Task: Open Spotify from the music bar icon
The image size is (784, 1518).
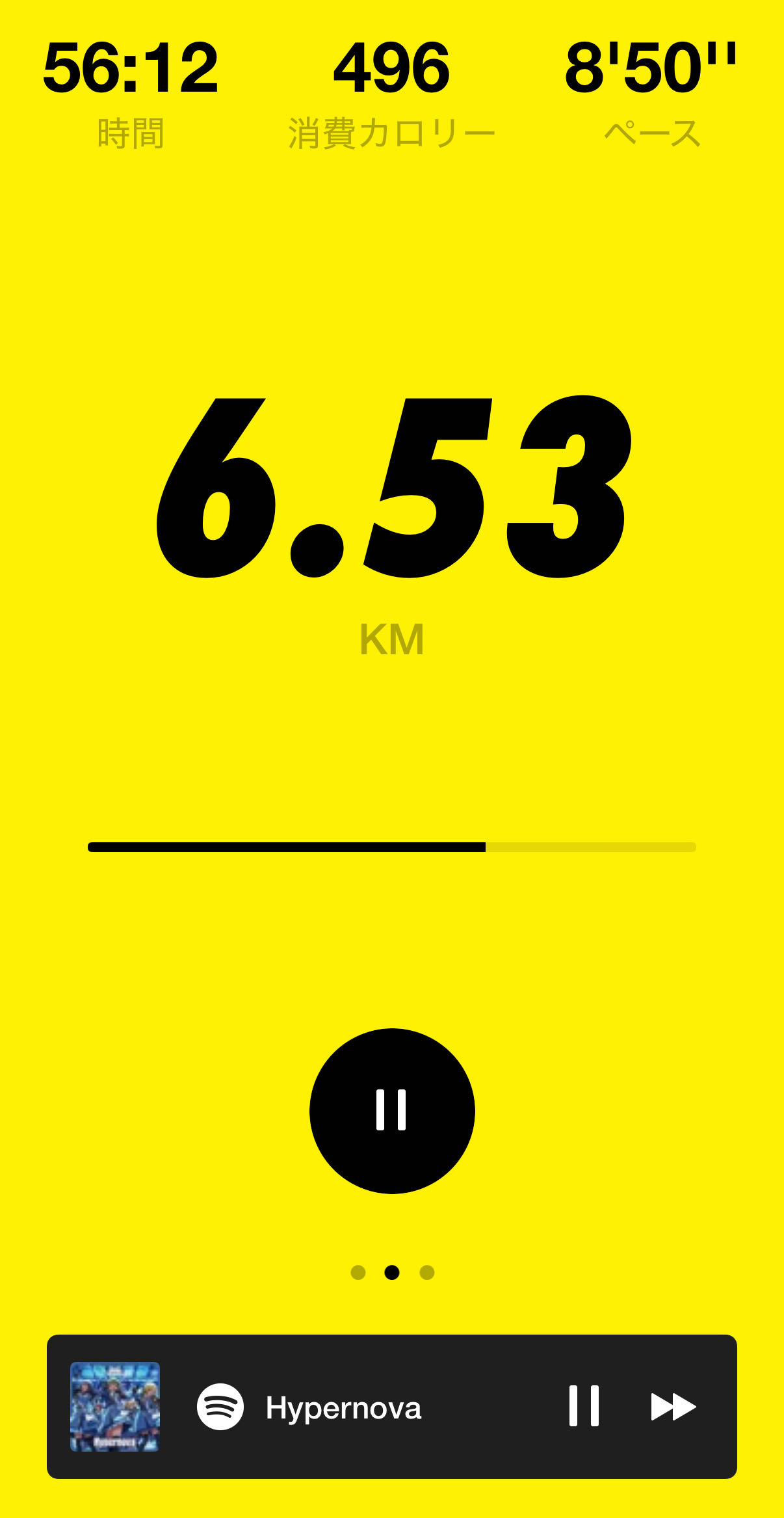Action: 220,1406
